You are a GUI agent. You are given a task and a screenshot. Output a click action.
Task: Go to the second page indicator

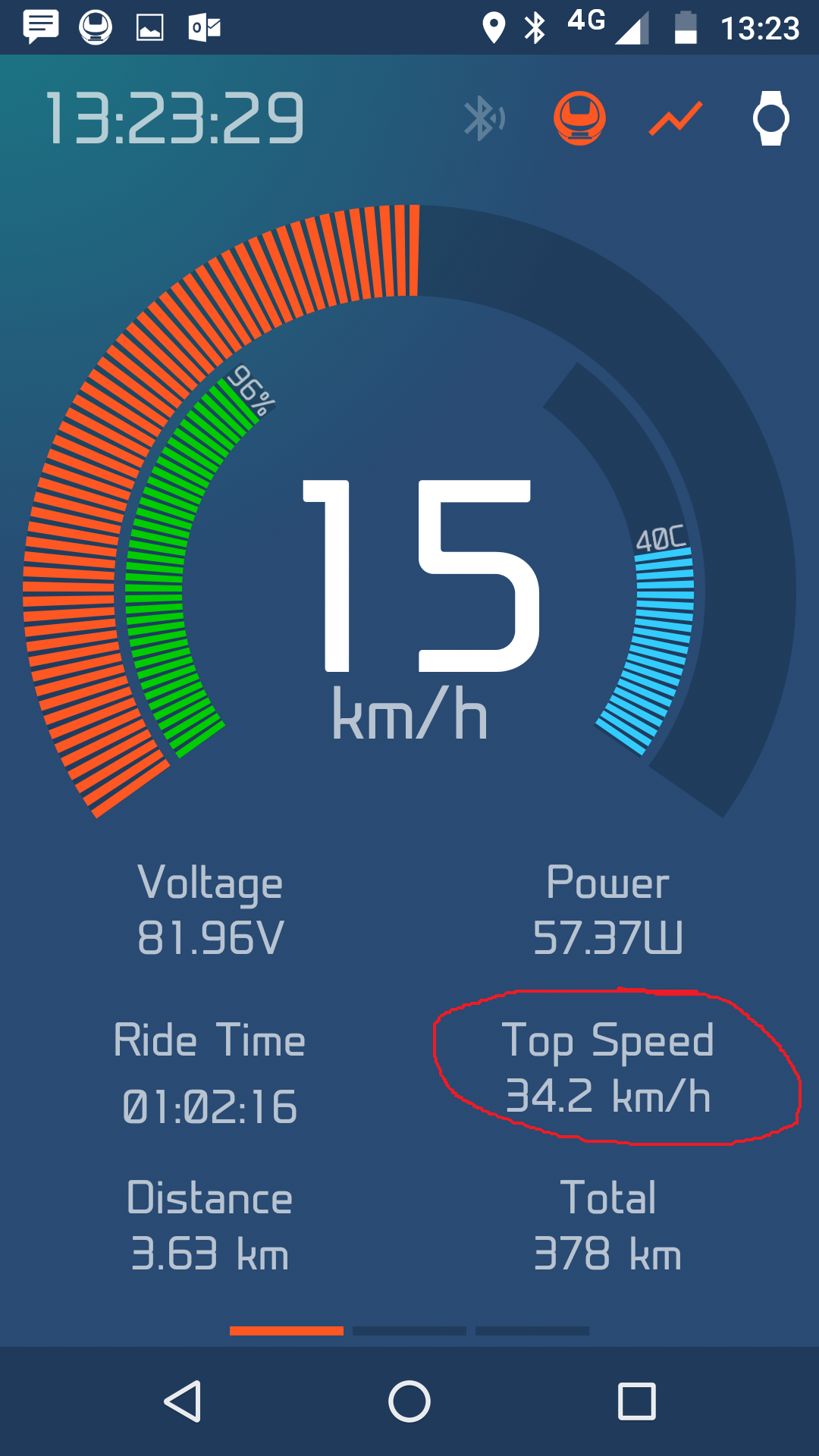coord(409,1331)
